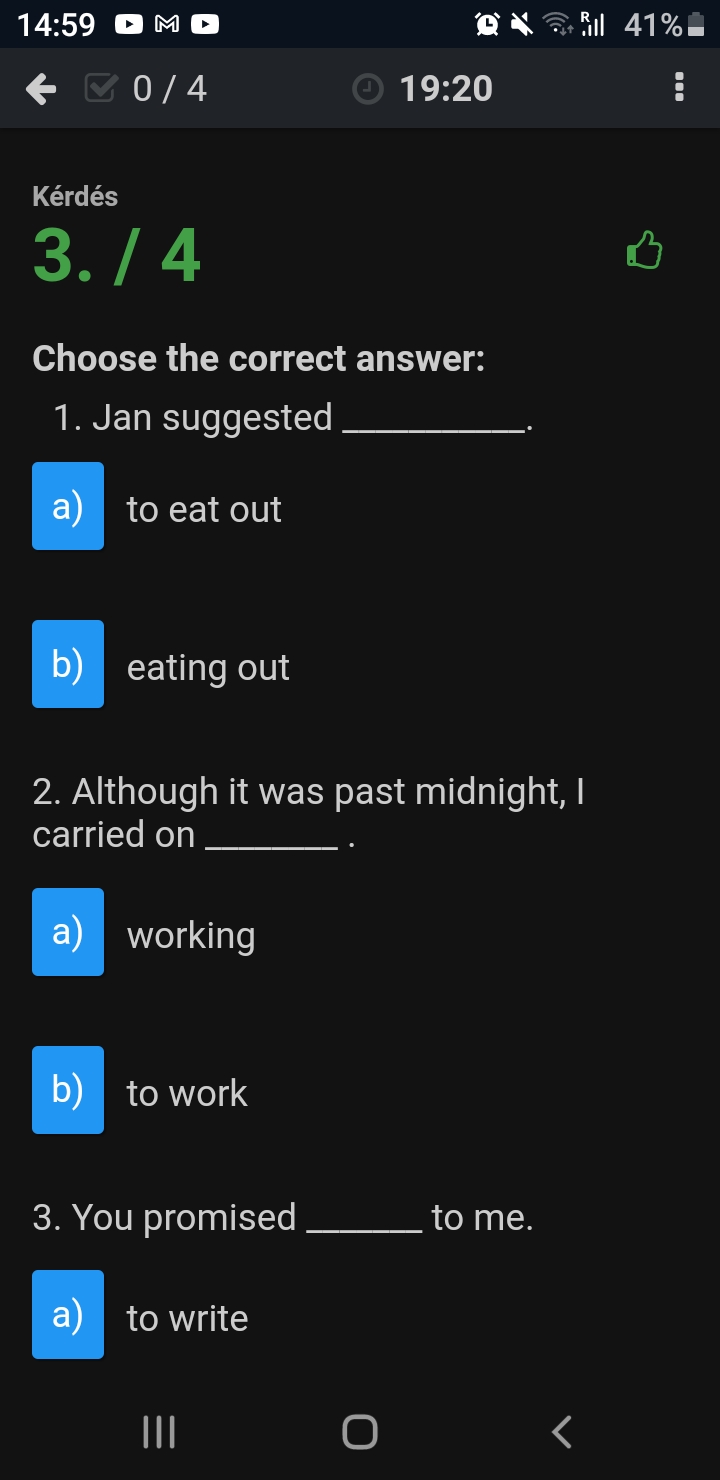Open the three-dot overflow menu
The width and height of the screenshot is (720, 1480).
[x=679, y=88]
